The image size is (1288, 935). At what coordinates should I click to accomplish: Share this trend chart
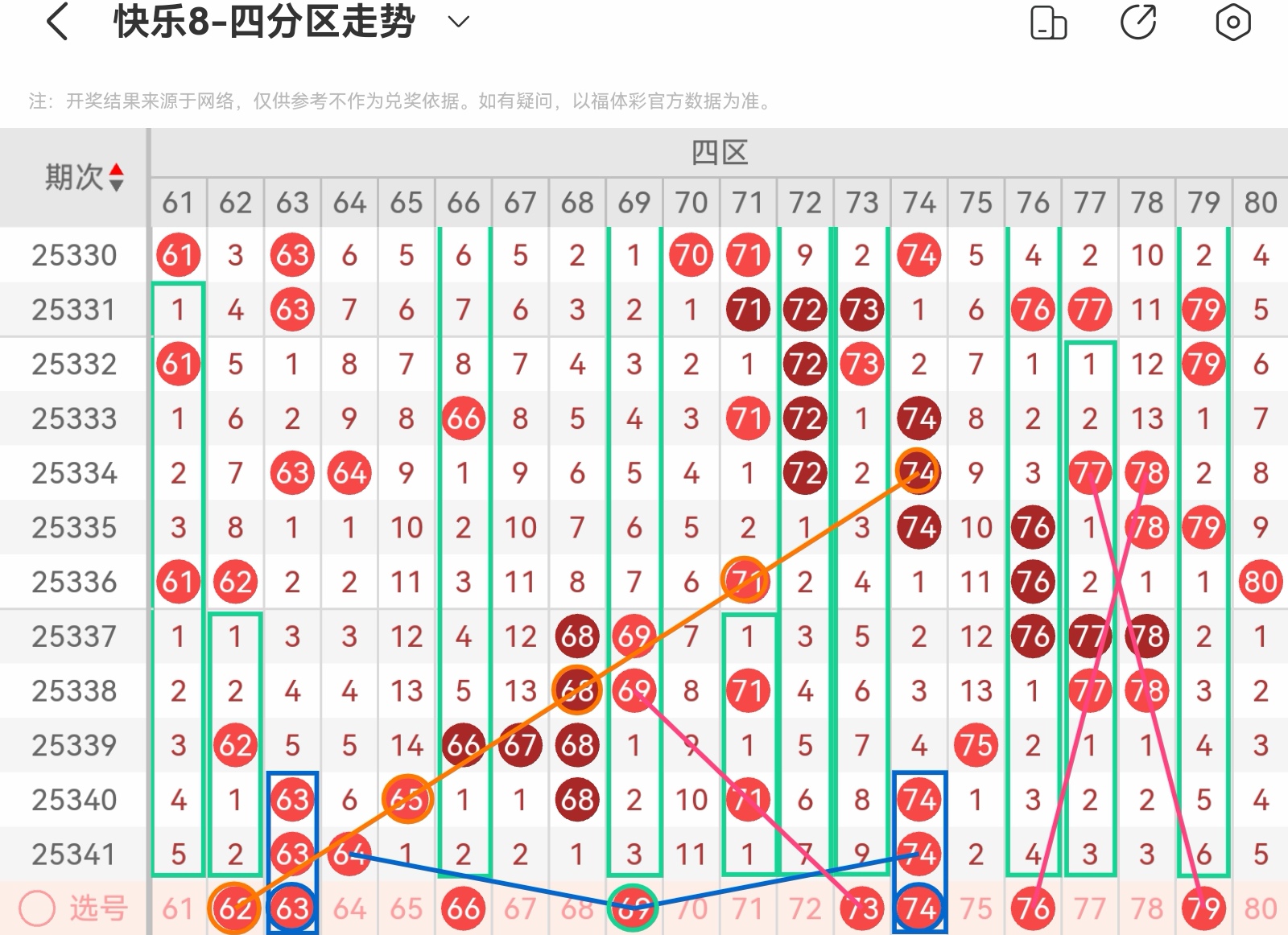1139,22
